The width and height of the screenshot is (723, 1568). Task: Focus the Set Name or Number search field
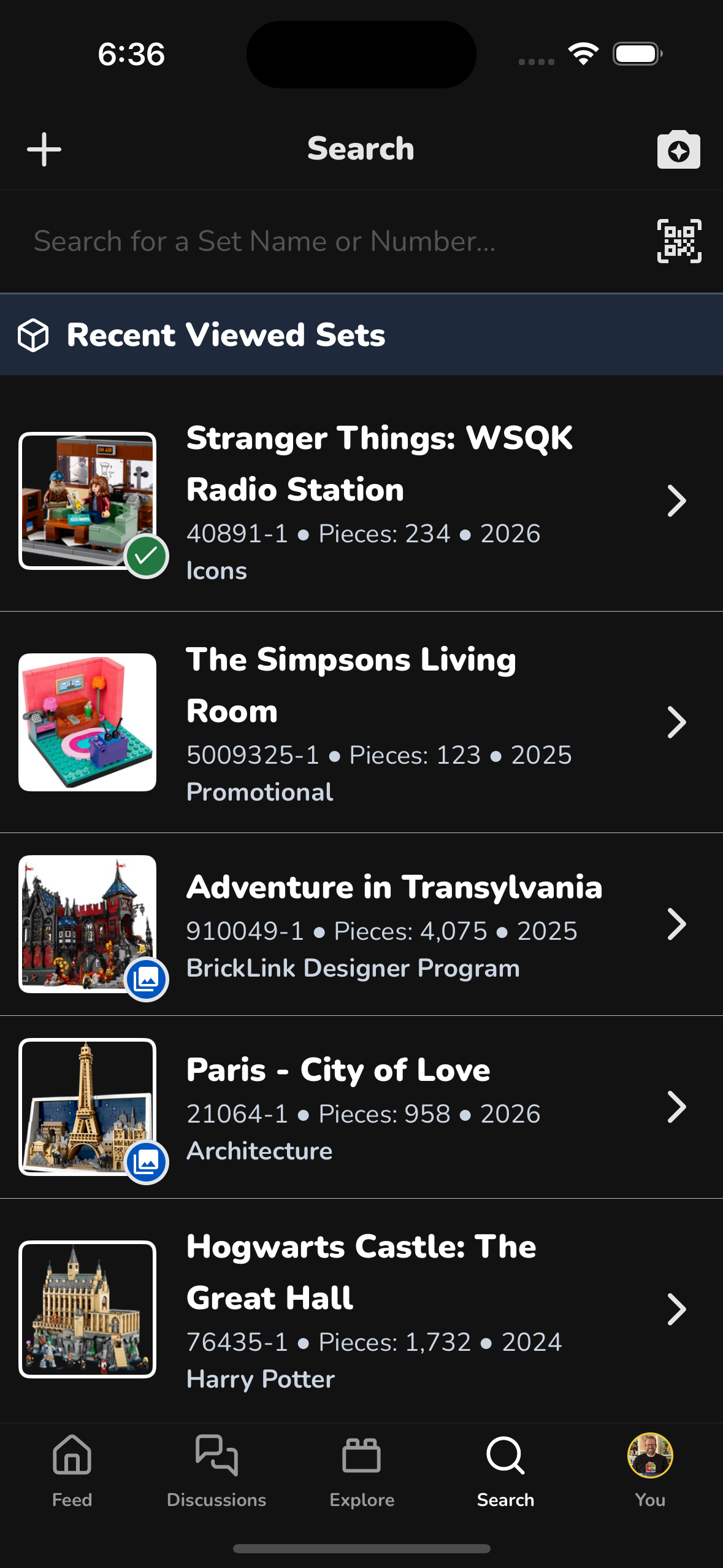click(331, 241)
